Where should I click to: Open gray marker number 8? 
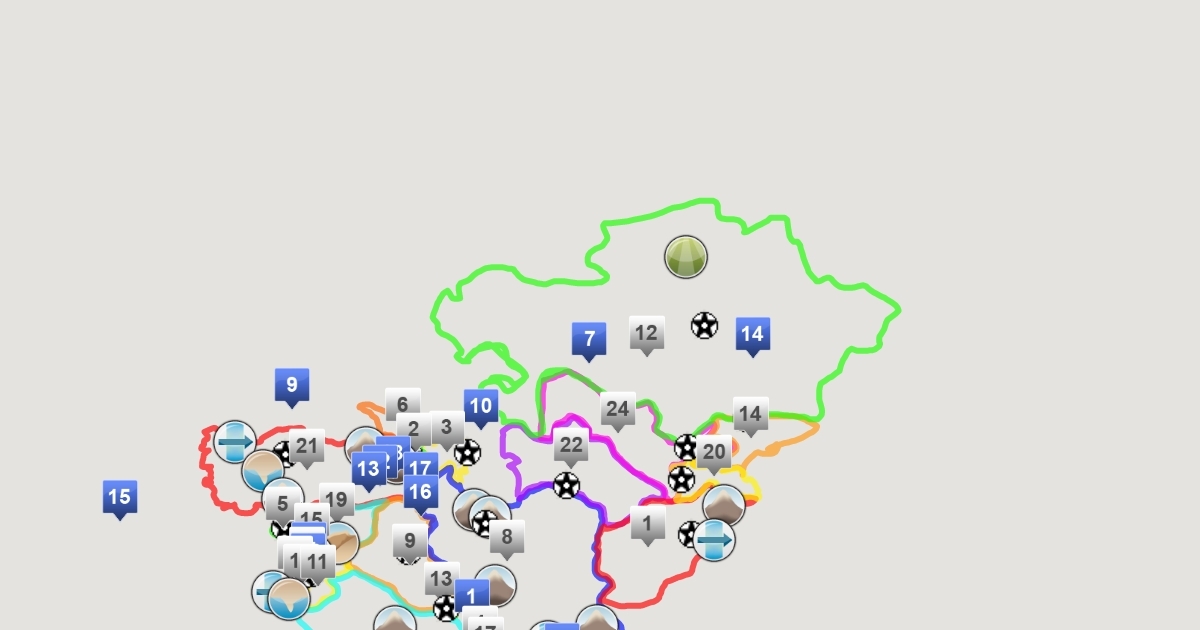point(507,537)
